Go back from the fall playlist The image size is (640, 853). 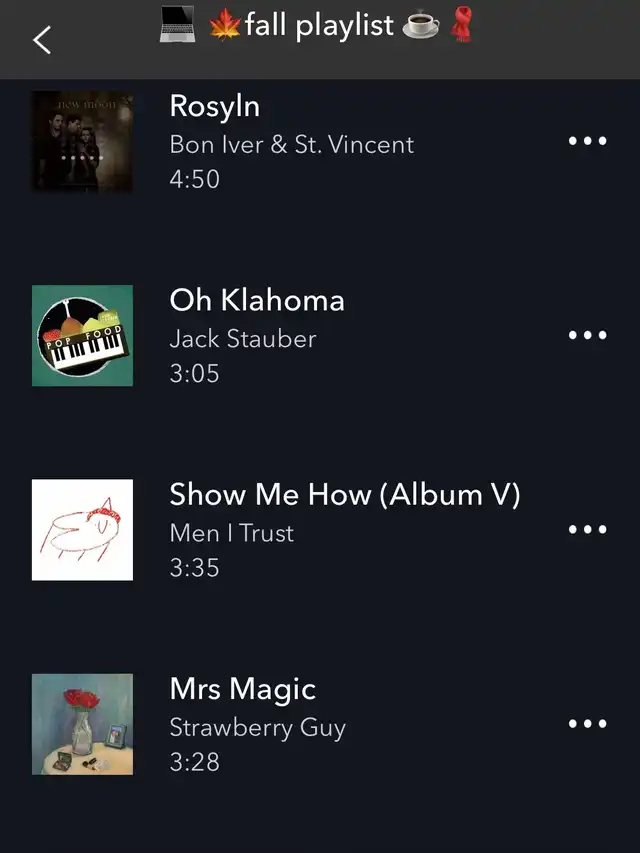tap(42, 40)
